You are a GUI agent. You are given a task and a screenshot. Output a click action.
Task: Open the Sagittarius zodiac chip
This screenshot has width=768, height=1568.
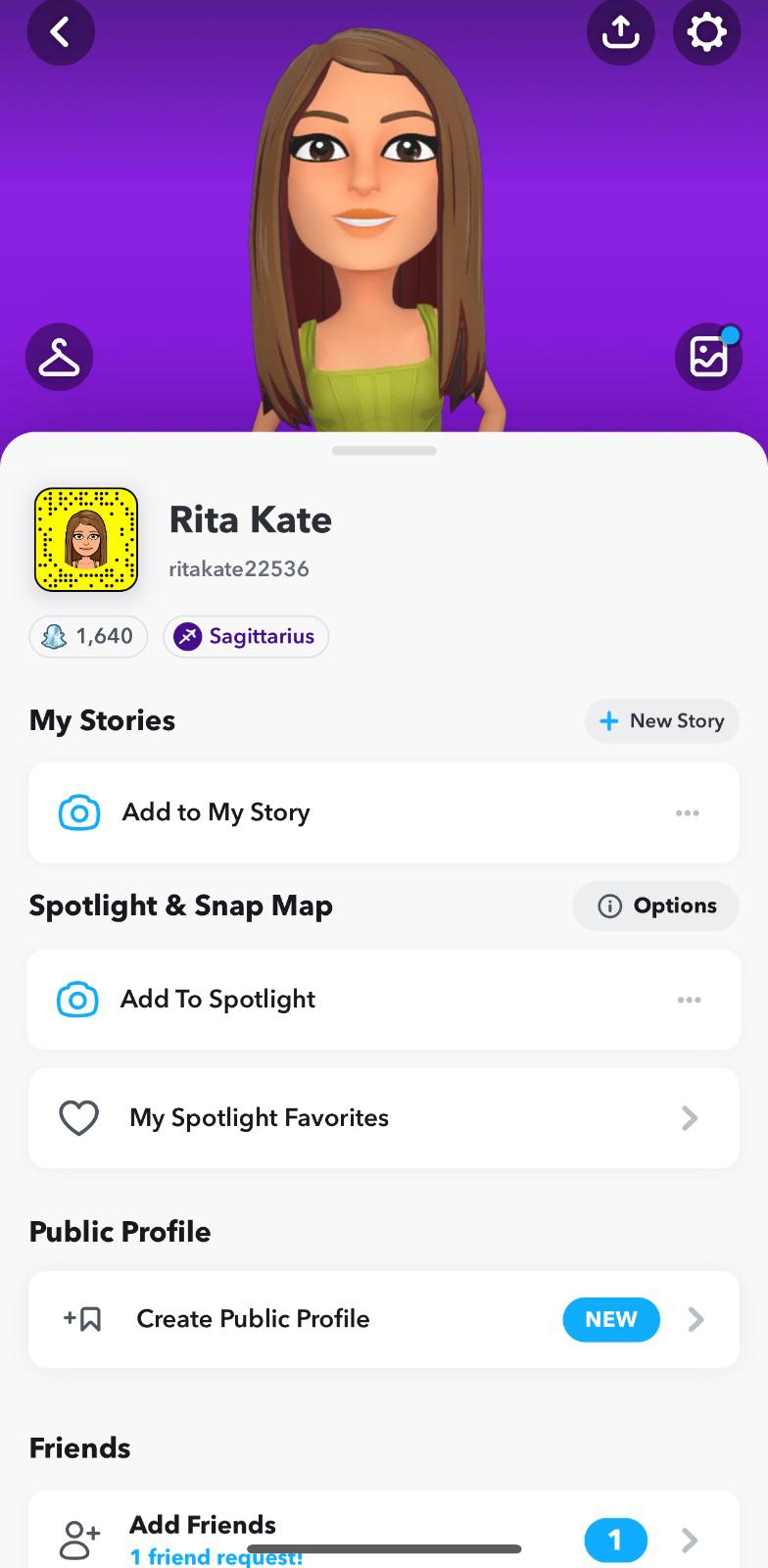click(x=246, y=636)
